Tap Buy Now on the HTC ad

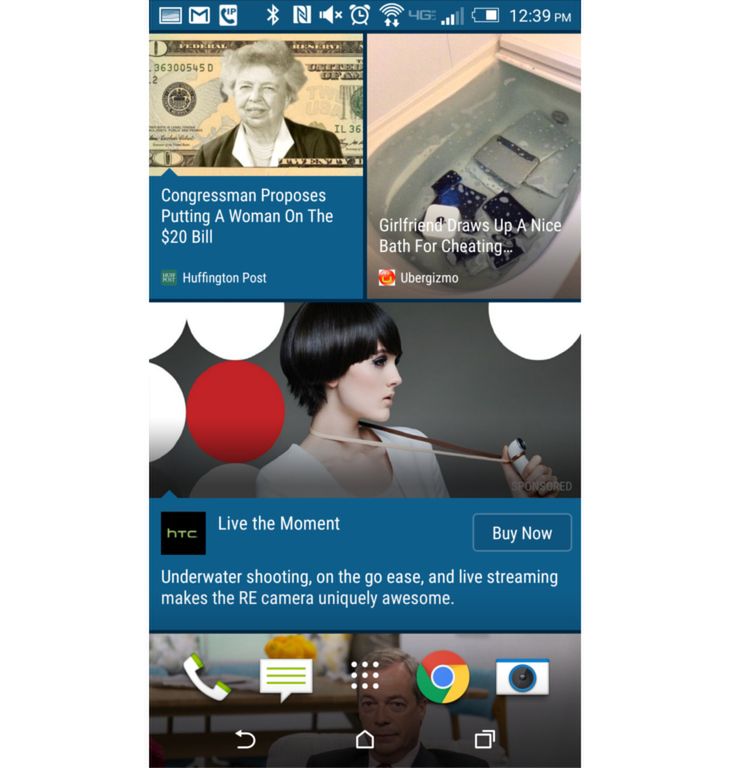[x=521, y=533]
